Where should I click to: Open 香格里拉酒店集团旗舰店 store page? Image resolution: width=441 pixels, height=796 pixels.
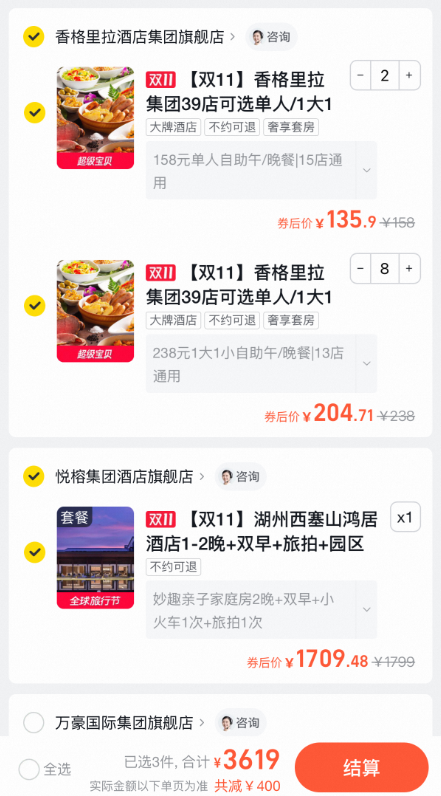pos(145,37)
